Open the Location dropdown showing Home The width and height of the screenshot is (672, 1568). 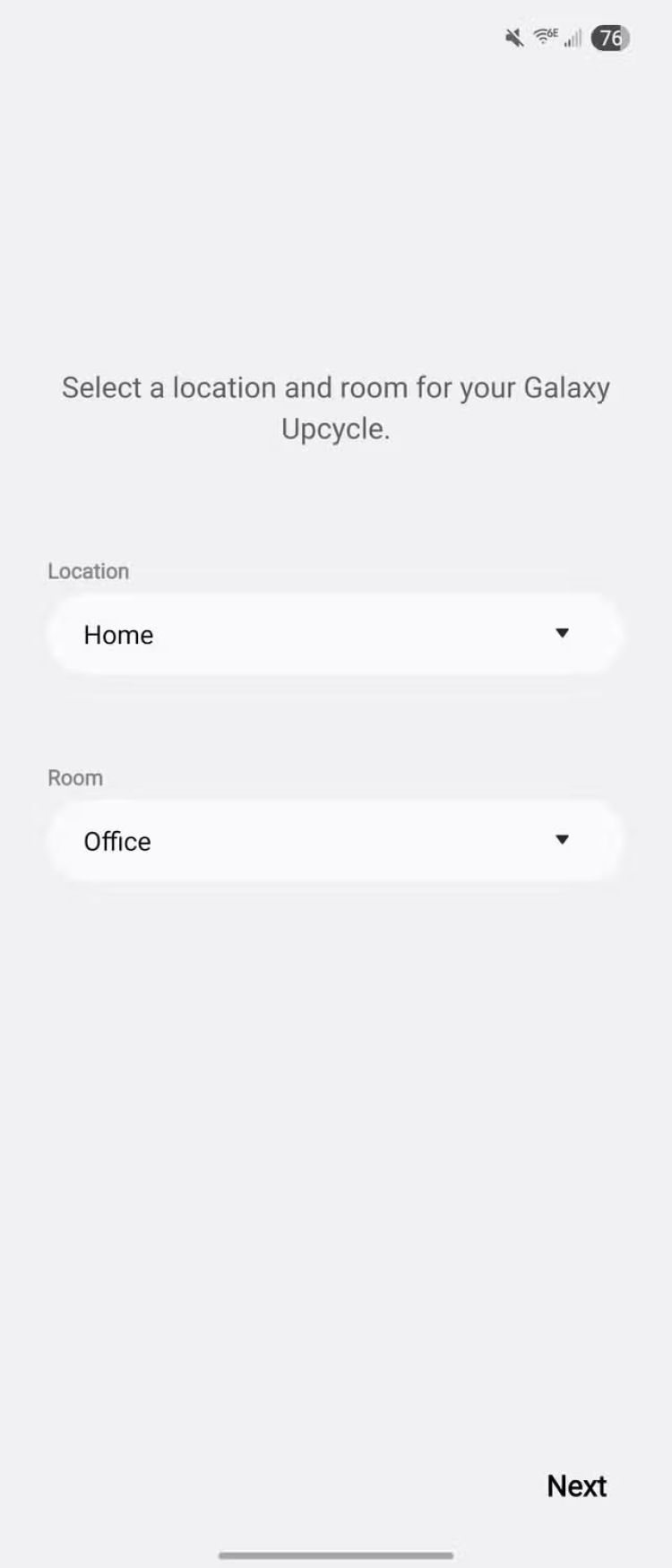pos(334,634)
